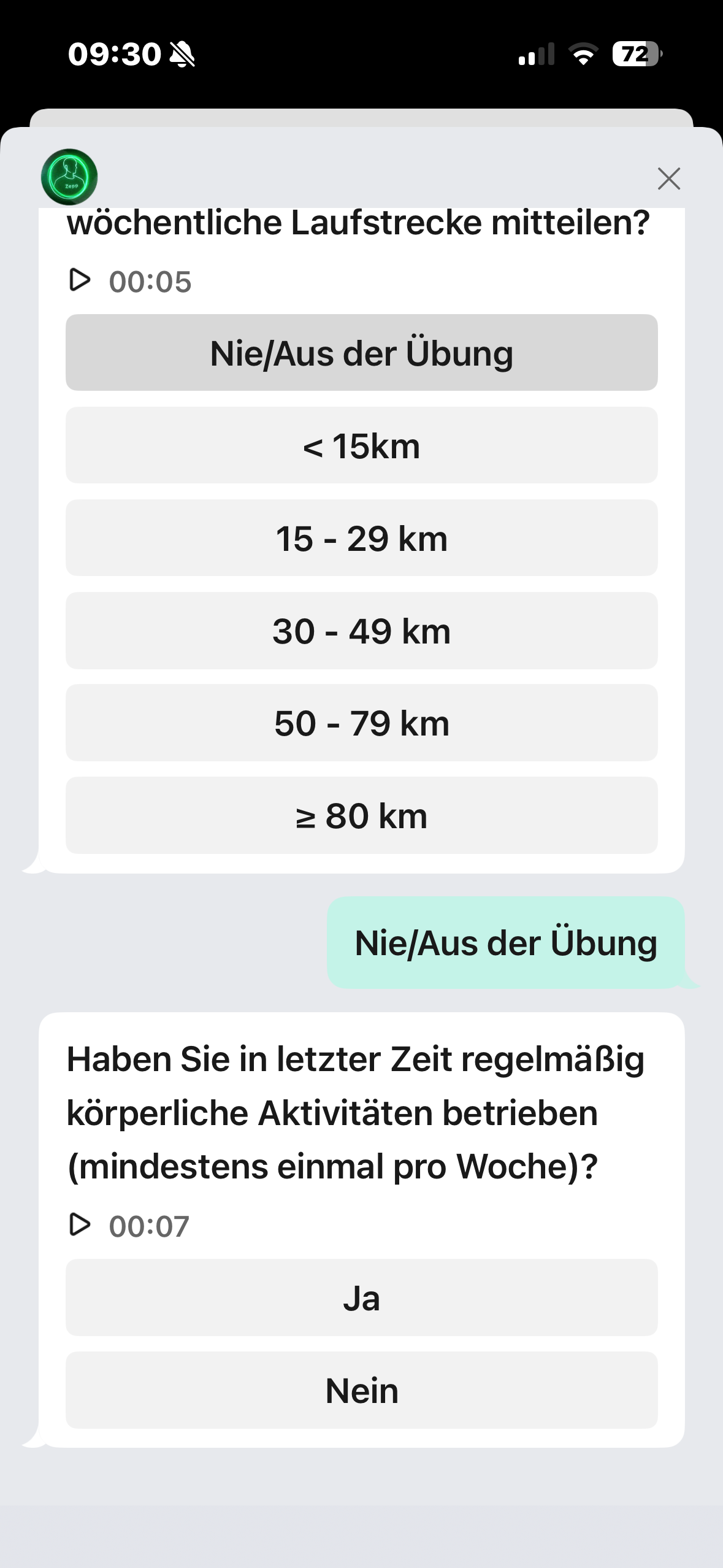Answer Ja to regular activity question
The height and width of the screenshot is (1568, 723).
pos(361,1298)
